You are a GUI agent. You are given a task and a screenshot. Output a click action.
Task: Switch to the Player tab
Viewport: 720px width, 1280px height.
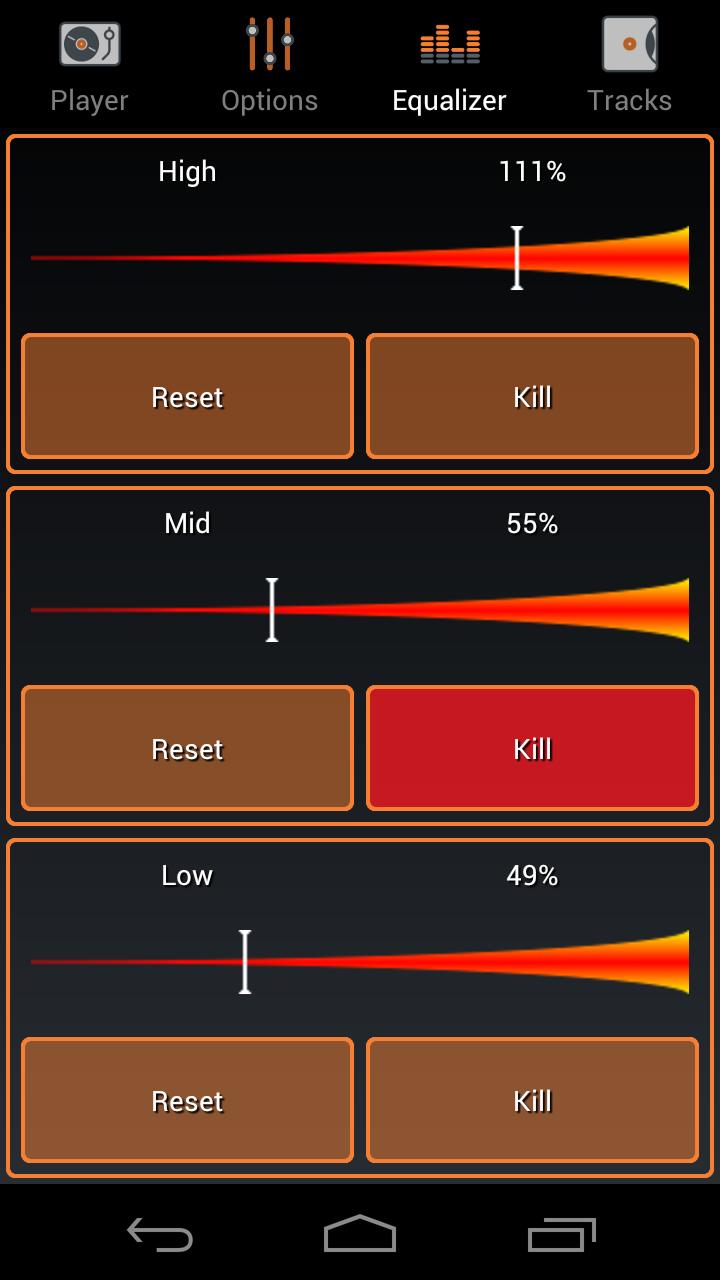(90, 65)
